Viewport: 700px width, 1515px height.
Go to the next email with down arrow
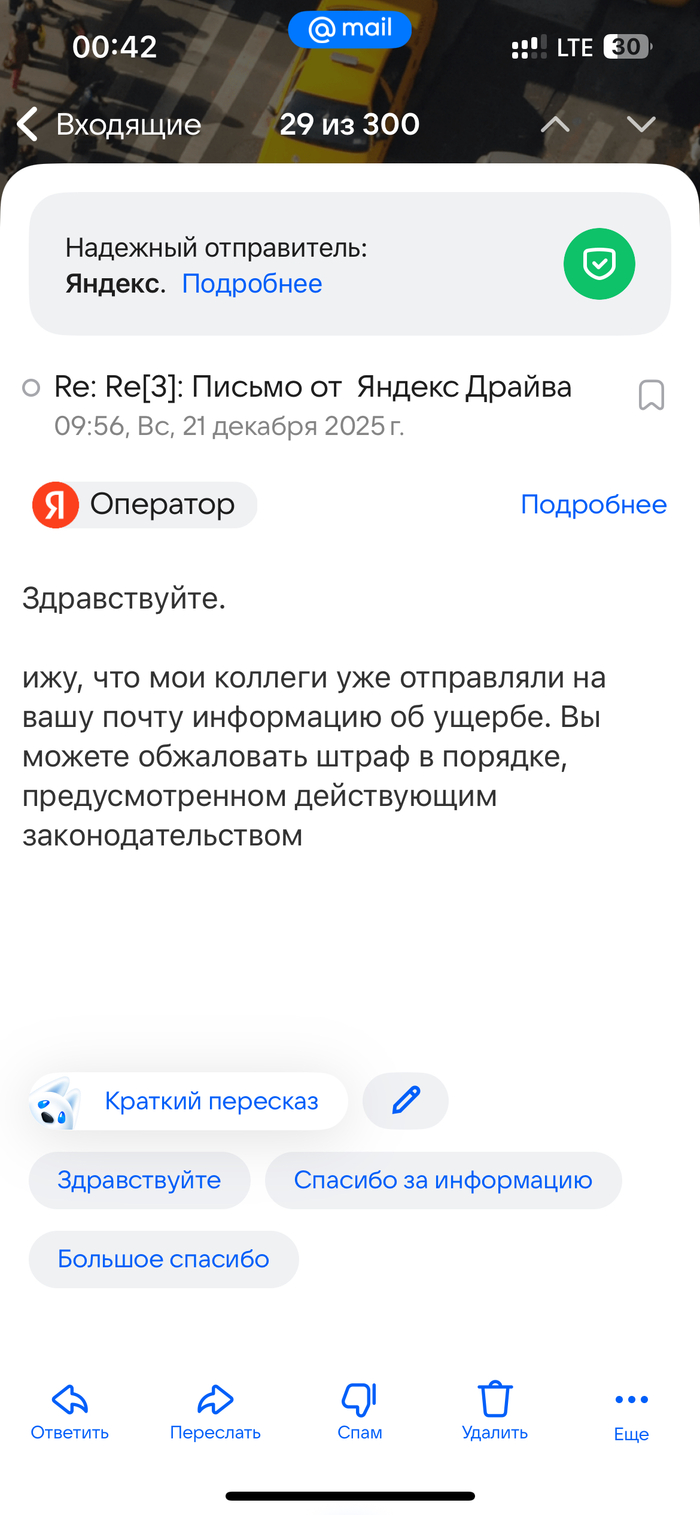641,125
